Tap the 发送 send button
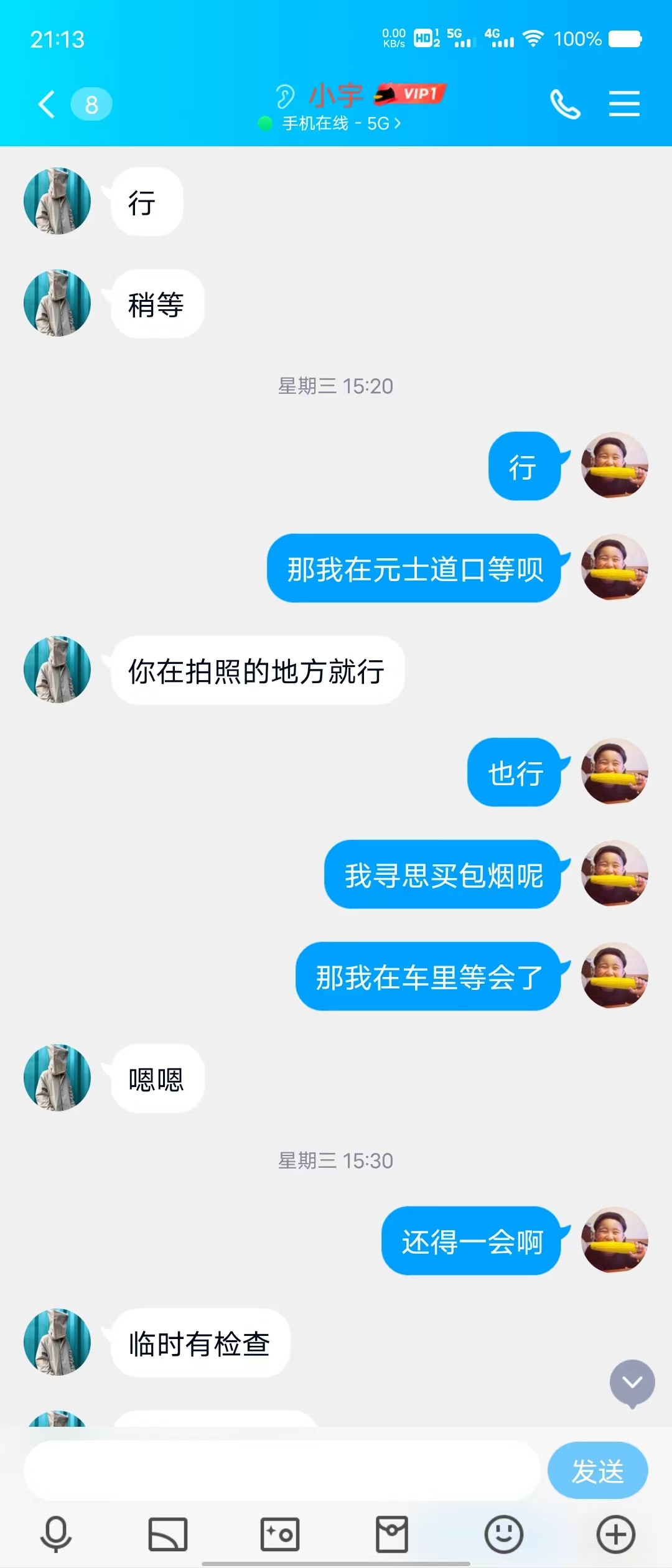 [x=597, y=1471]
